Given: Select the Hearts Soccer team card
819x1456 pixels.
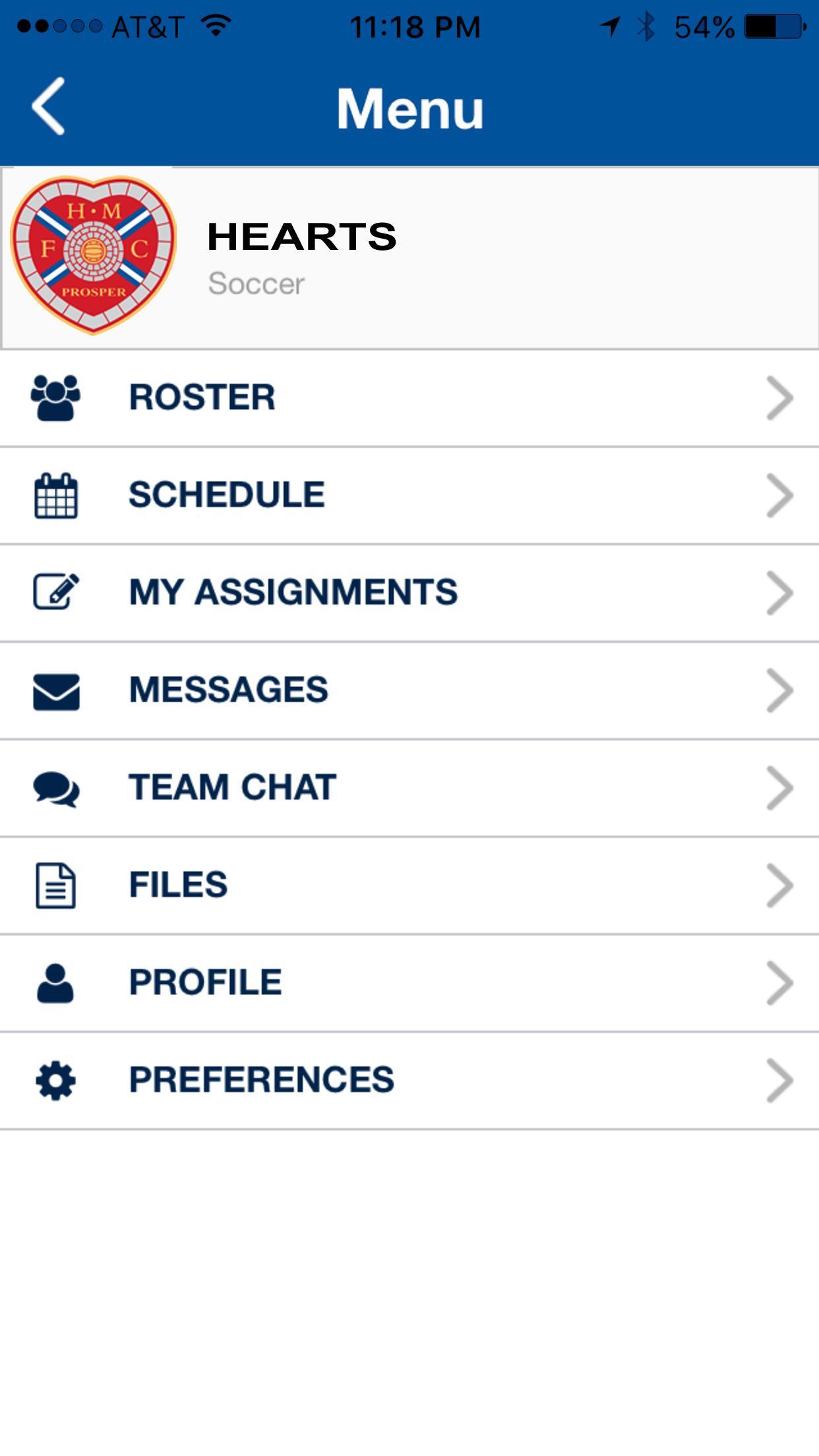Looking at the screenshot, I should pos(409,258).
